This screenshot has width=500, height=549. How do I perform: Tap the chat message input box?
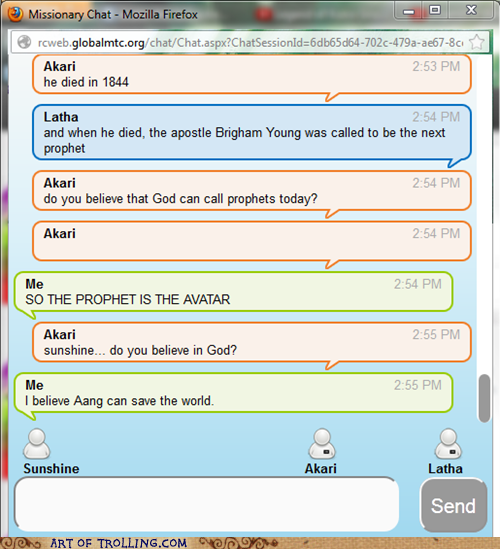click(207, 503)
